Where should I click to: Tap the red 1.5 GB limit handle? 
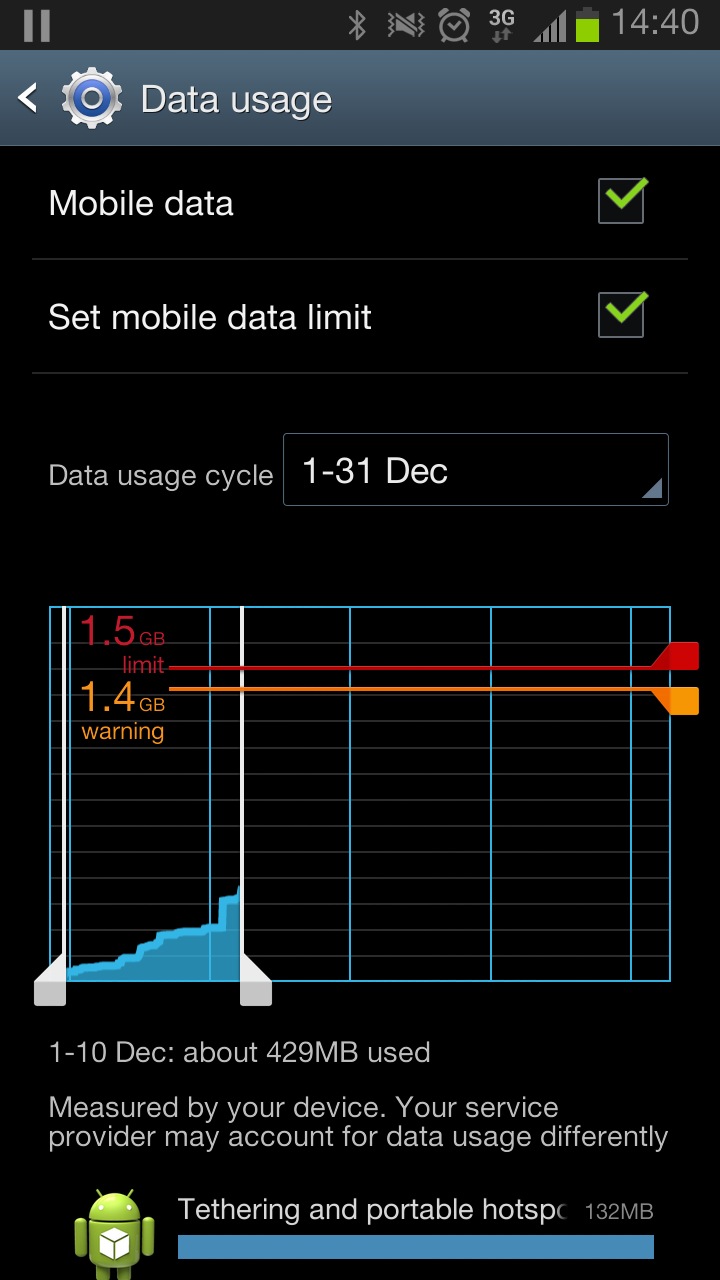[x=678, y=657]
